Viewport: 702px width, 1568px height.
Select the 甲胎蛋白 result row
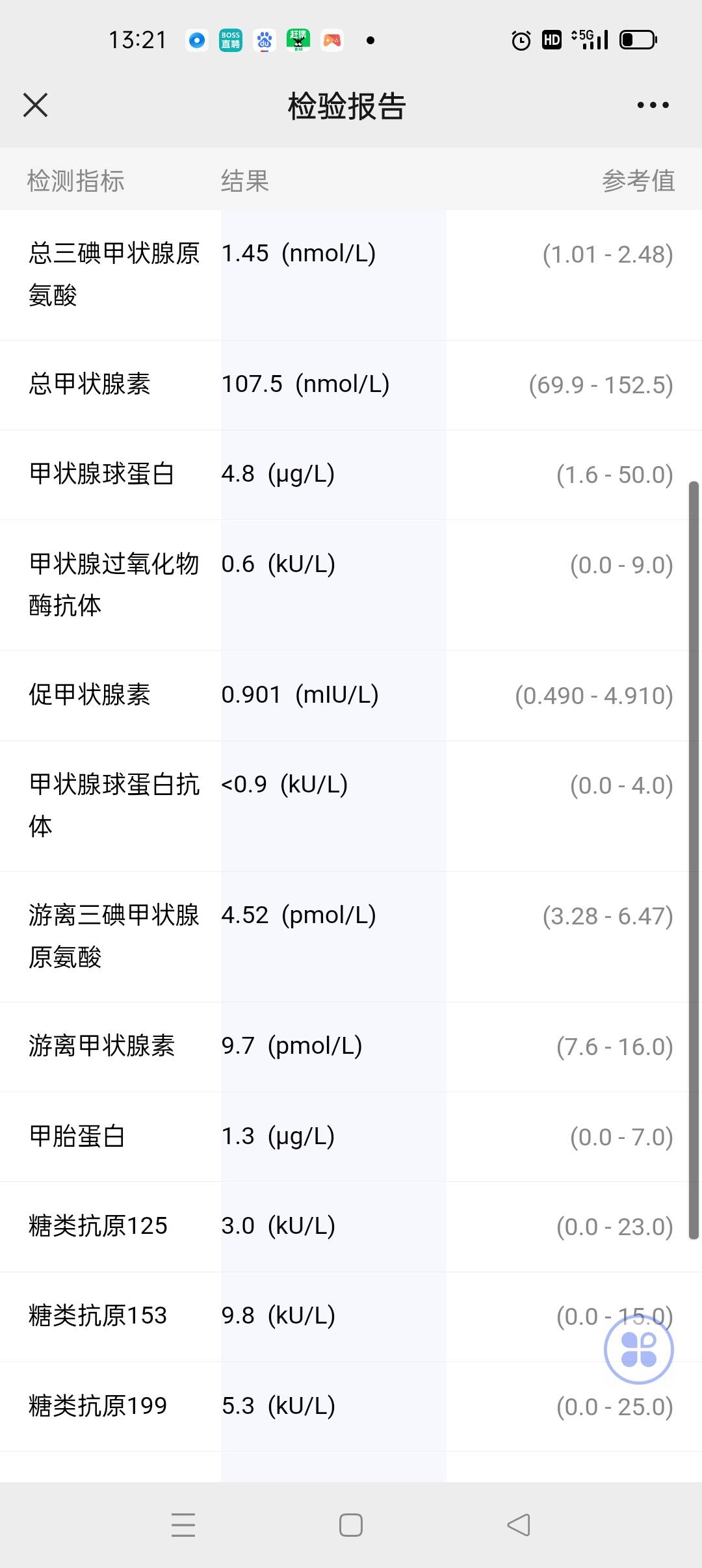coord(351,1136)
